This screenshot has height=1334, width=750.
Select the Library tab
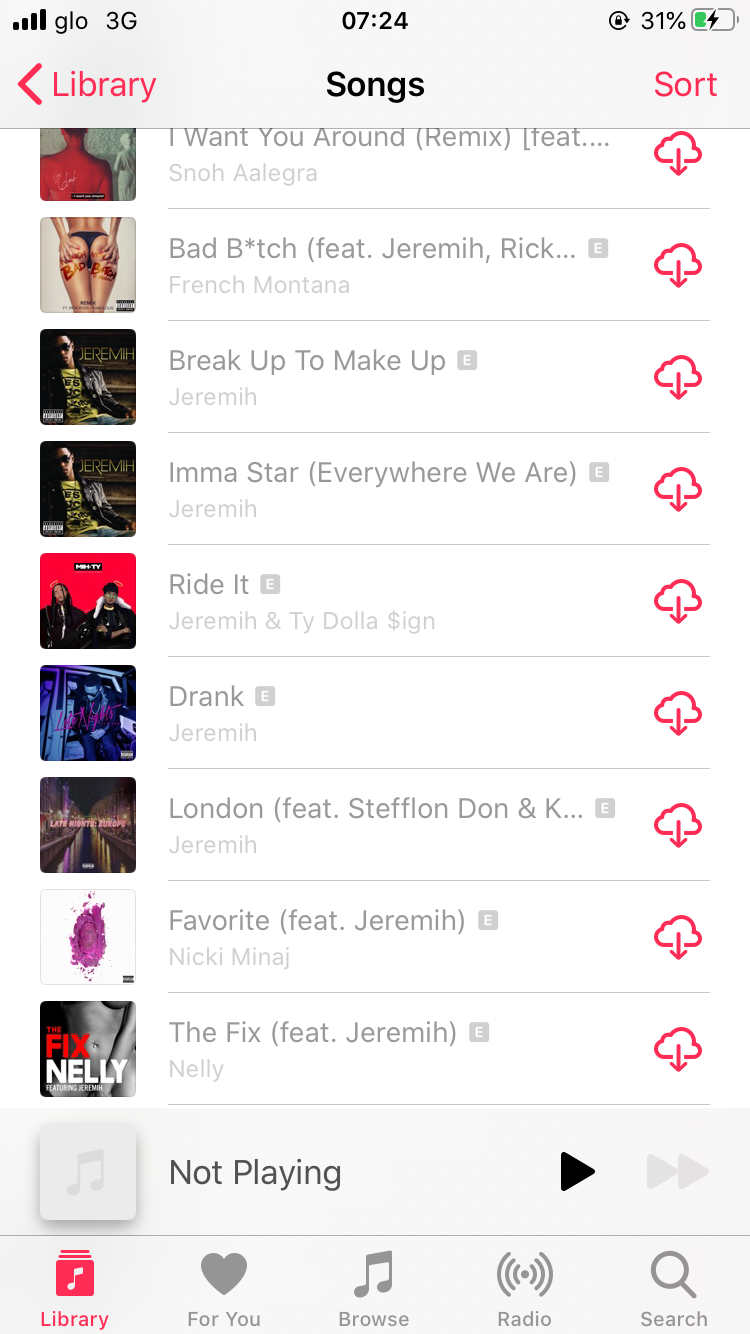coord(75,1289)
